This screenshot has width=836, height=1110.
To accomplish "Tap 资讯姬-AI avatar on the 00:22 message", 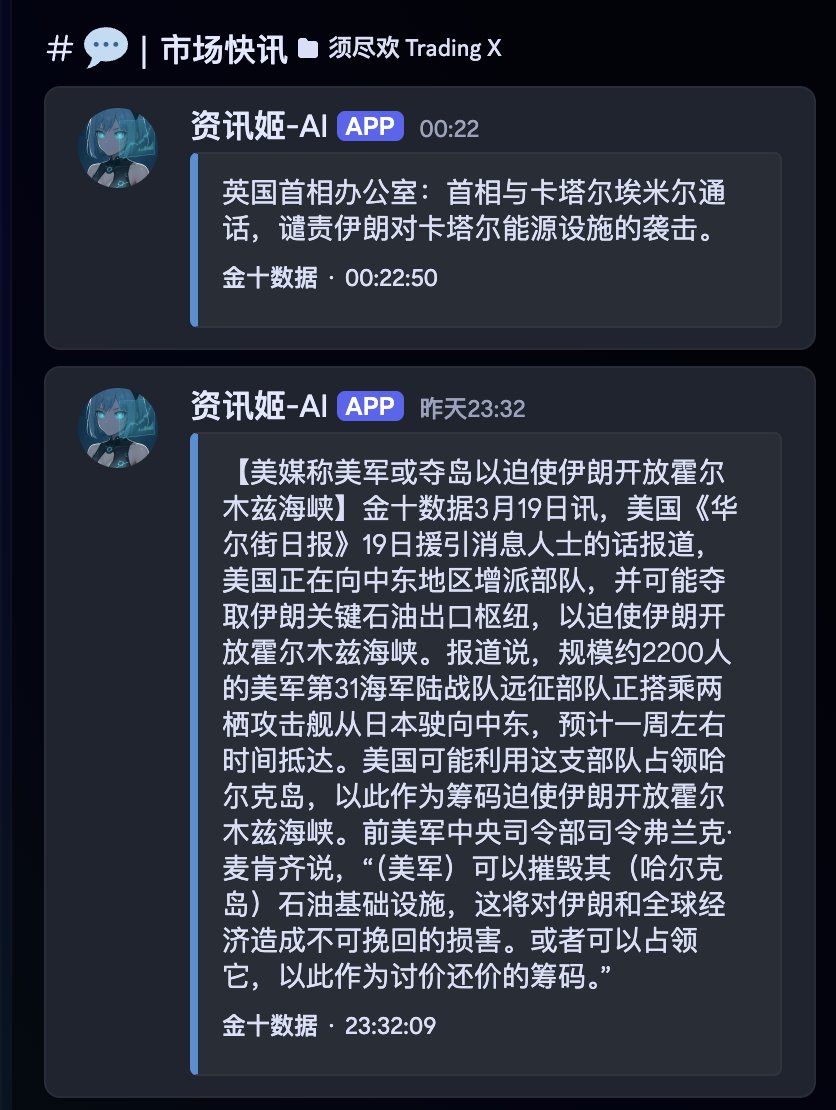I will [x=117, y=147].
